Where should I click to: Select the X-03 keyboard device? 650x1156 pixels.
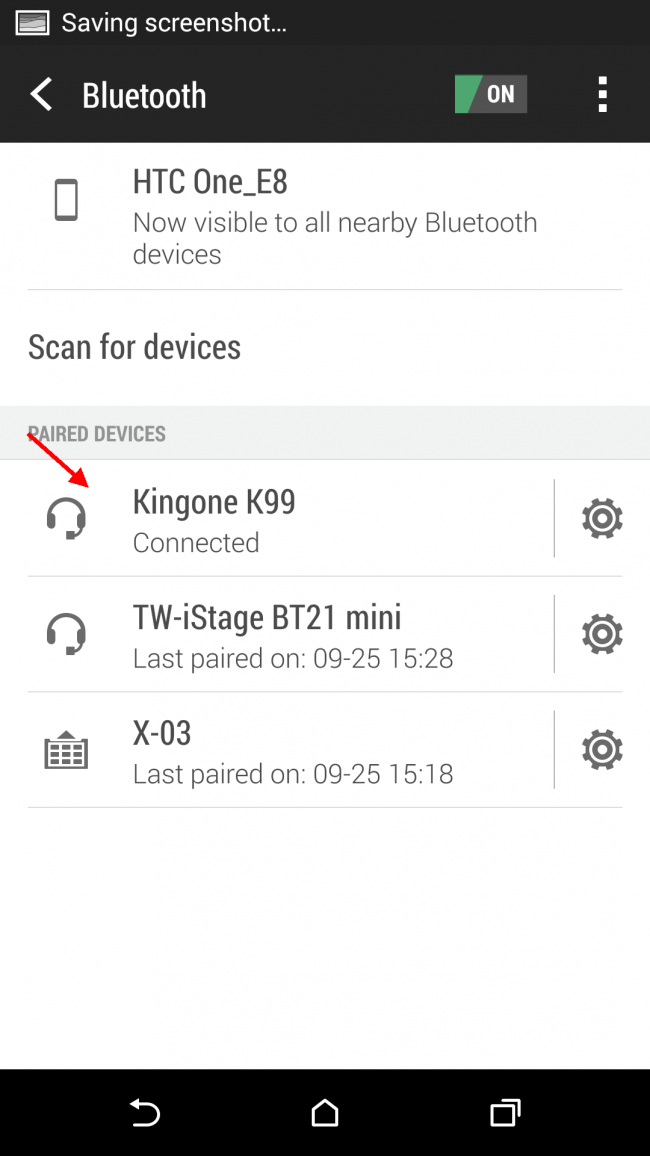[x=290, y=750]
